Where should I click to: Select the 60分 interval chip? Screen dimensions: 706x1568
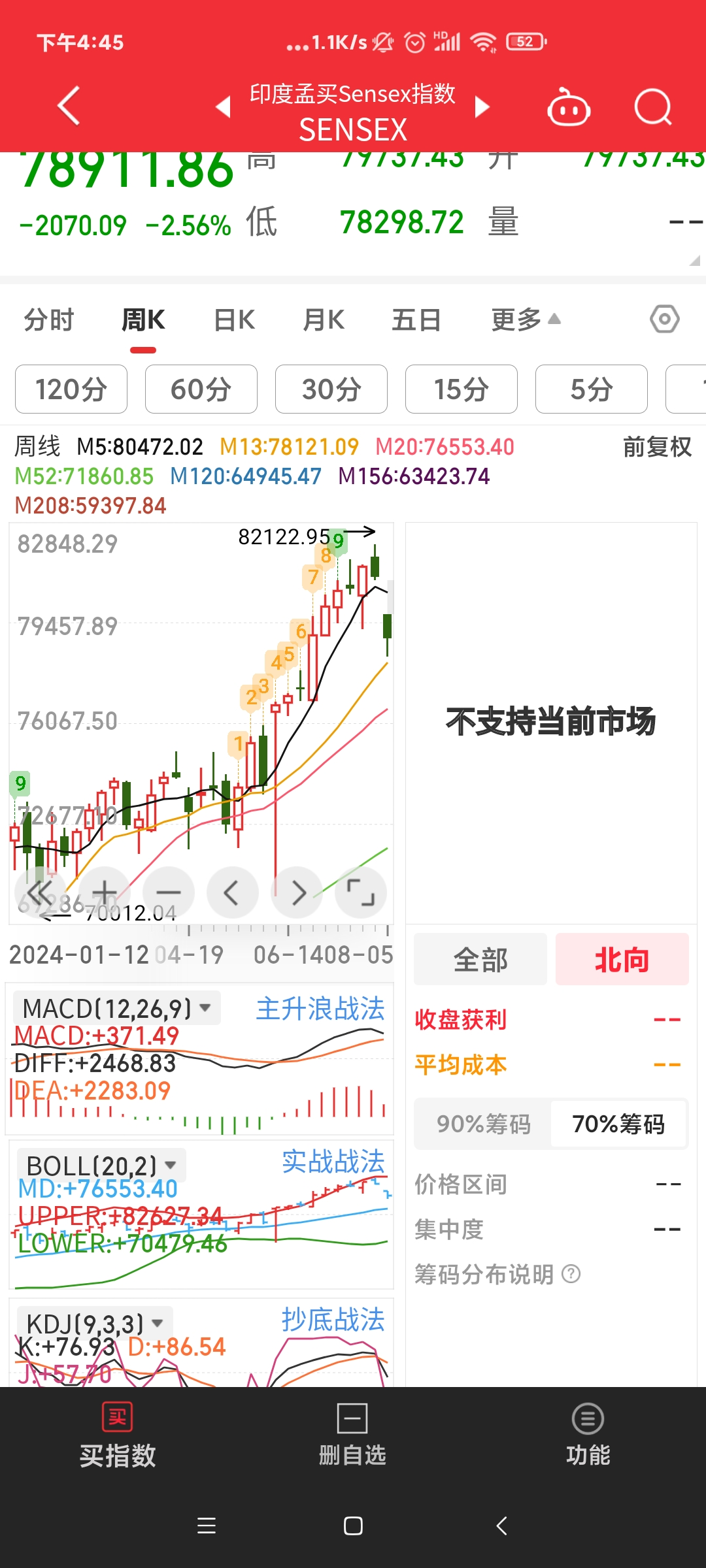pos(201,389)
